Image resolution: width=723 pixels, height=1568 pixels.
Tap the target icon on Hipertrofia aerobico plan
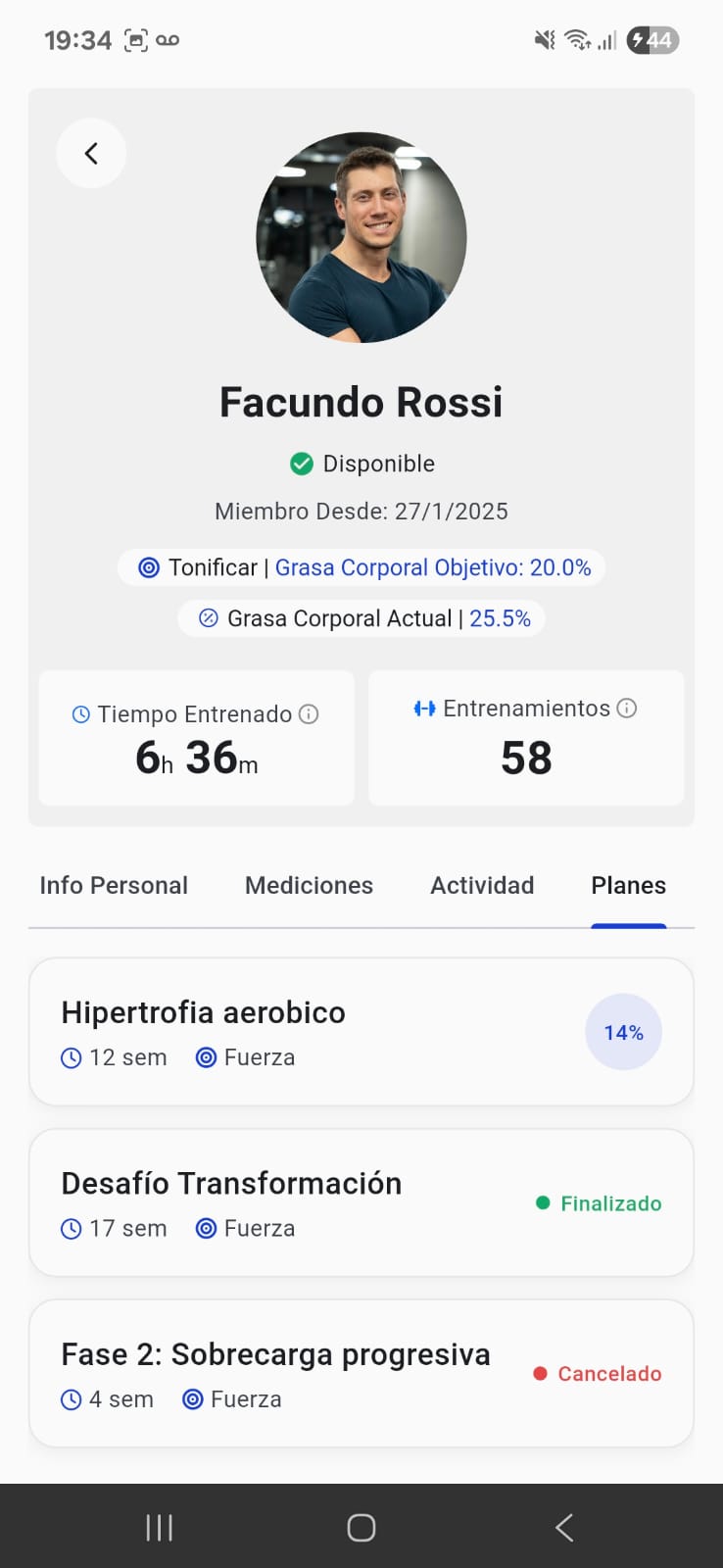click(x=205, y=1057)
